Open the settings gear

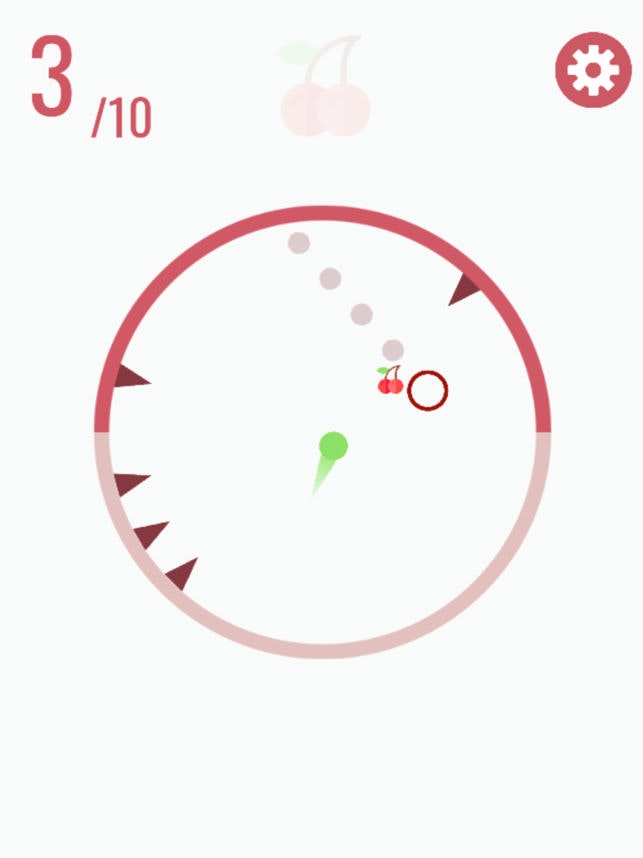593,69
